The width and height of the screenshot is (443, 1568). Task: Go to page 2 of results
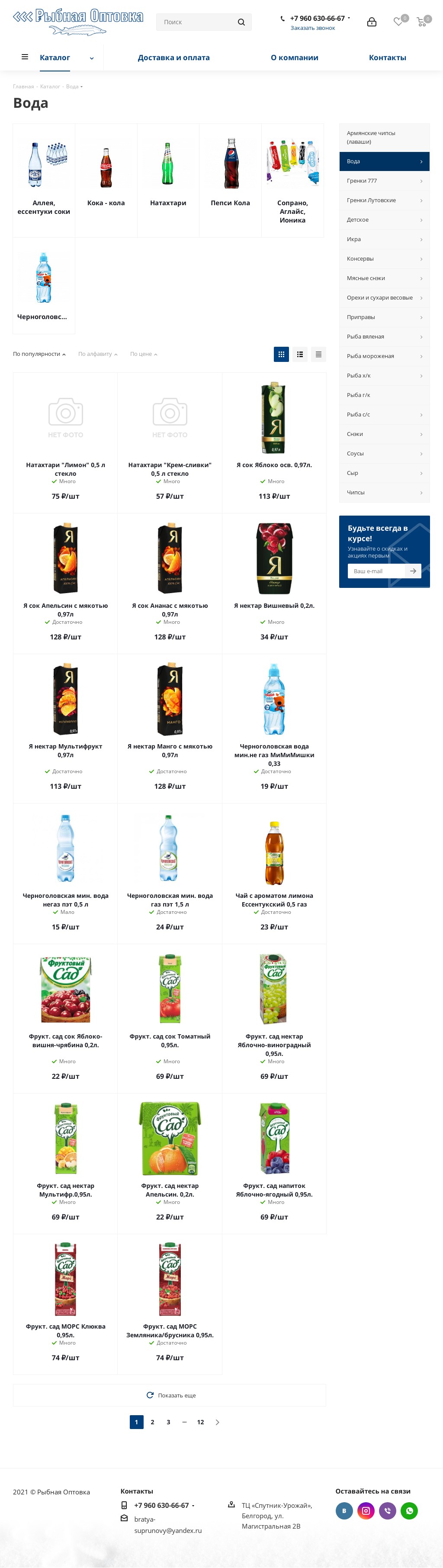pyautogui.click(x=152, y=1422)
